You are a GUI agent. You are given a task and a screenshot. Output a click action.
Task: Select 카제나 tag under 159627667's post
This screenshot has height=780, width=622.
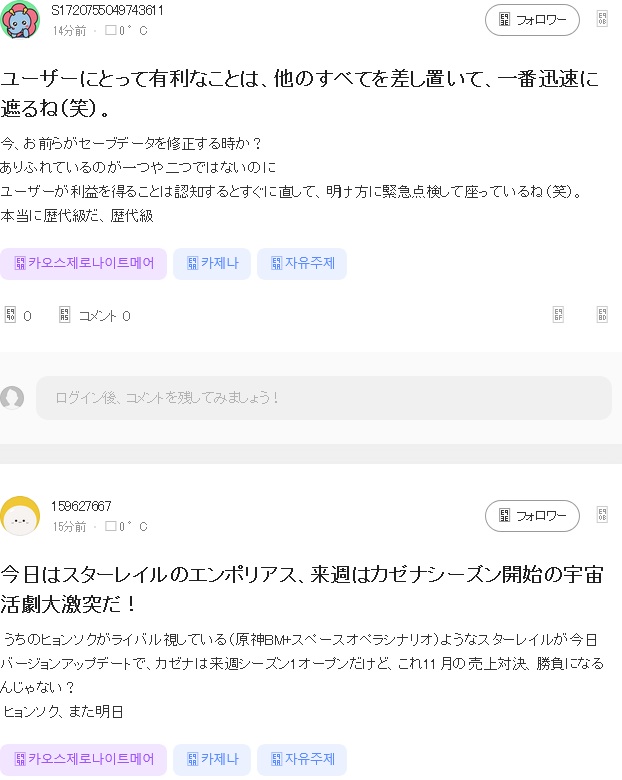211,760
